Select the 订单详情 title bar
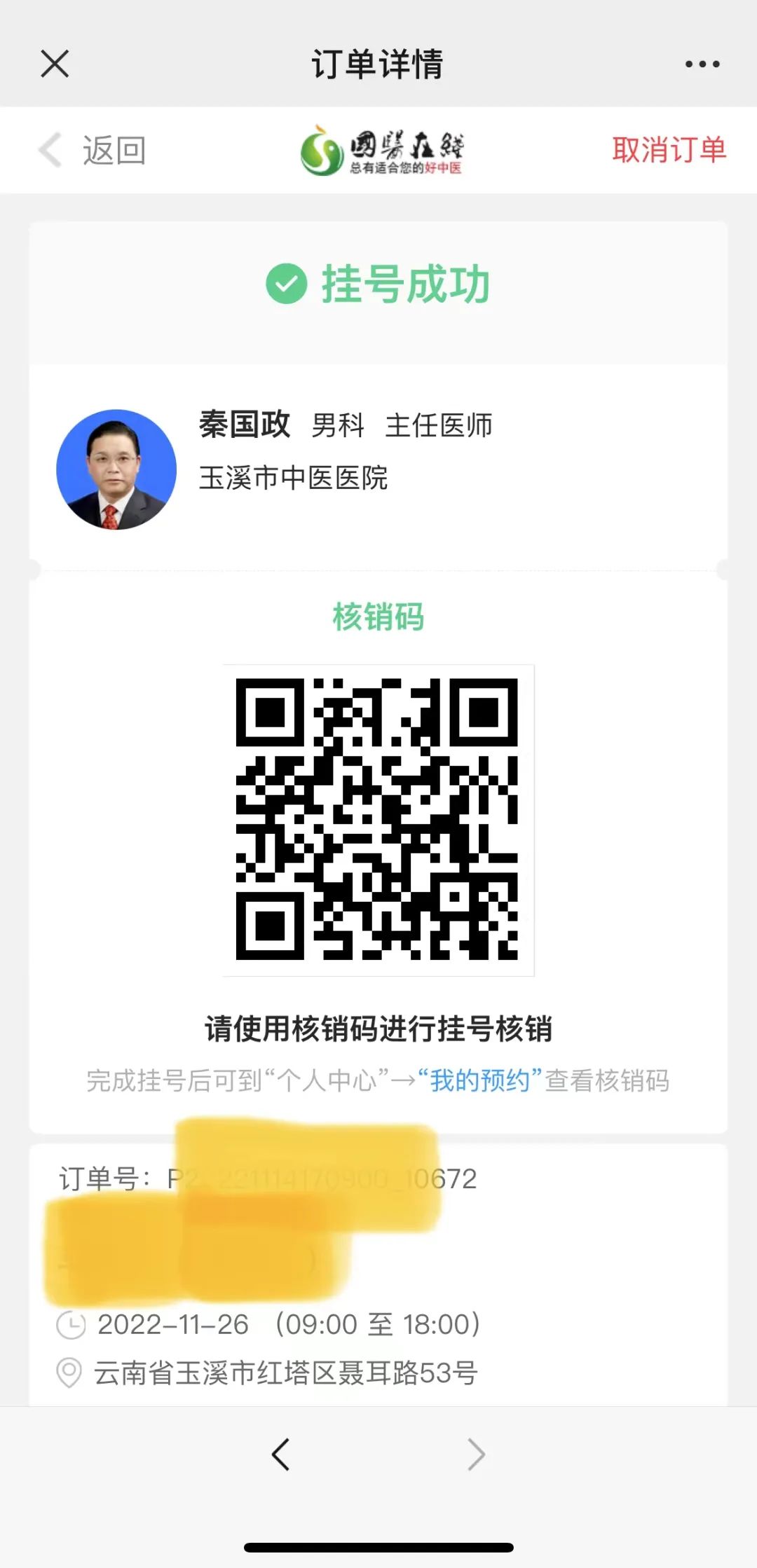This screenshot has height=1568, width=757. pyautogui.click(x=378, y=63)
